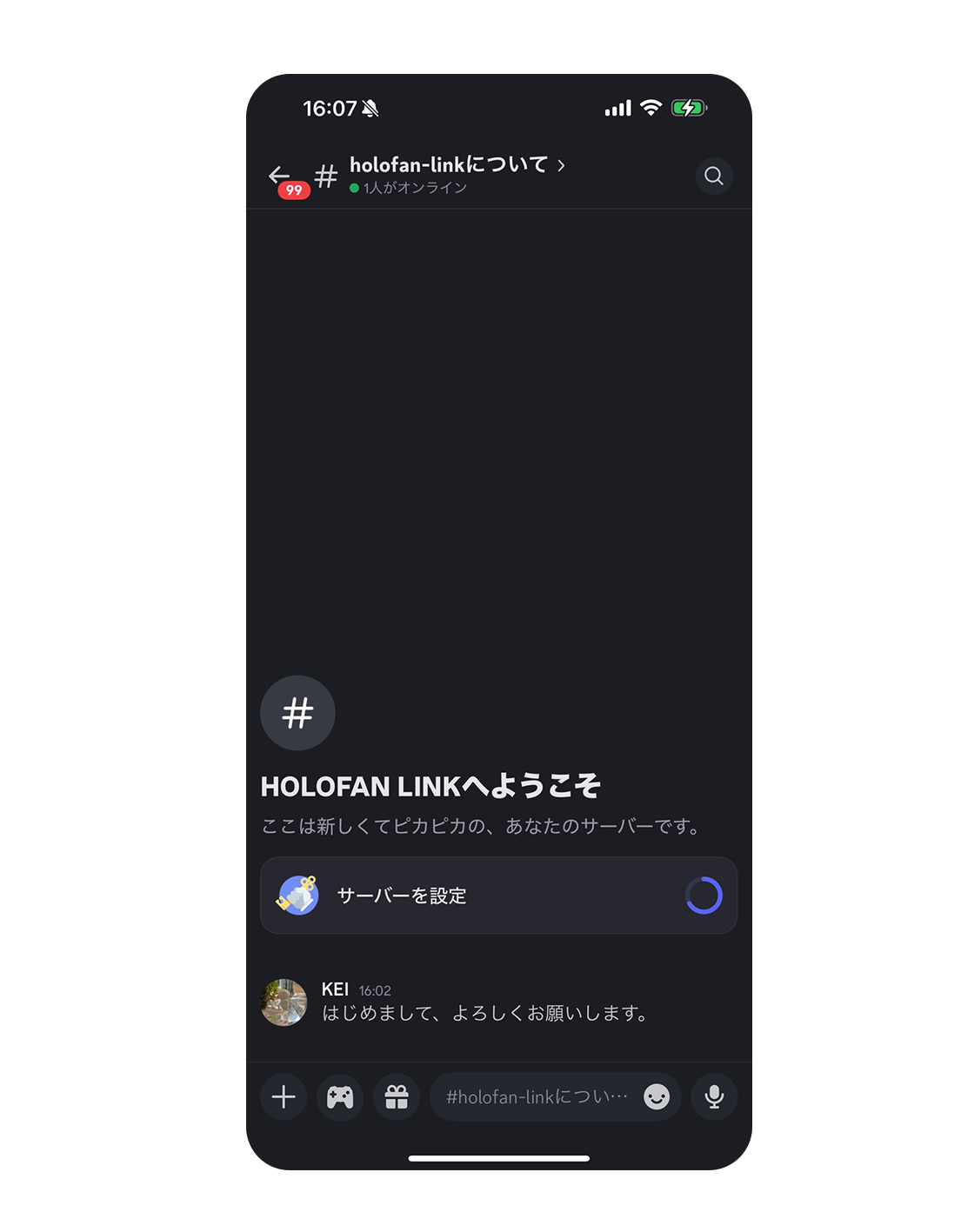
Task: Tap the progress spinner on the server setup row
Action: point(704,896)
